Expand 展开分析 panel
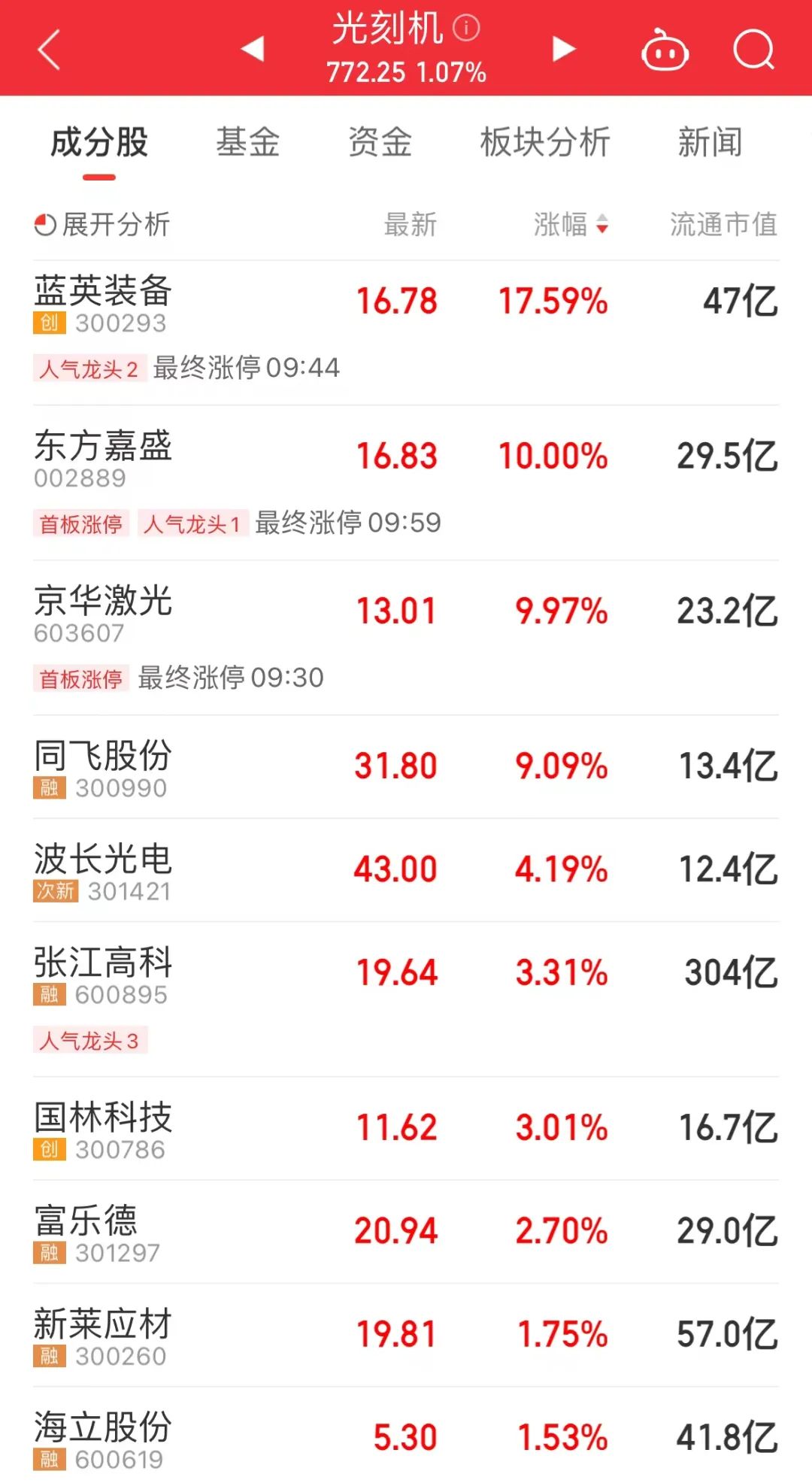812x1483 pixels. click(102, 224)
